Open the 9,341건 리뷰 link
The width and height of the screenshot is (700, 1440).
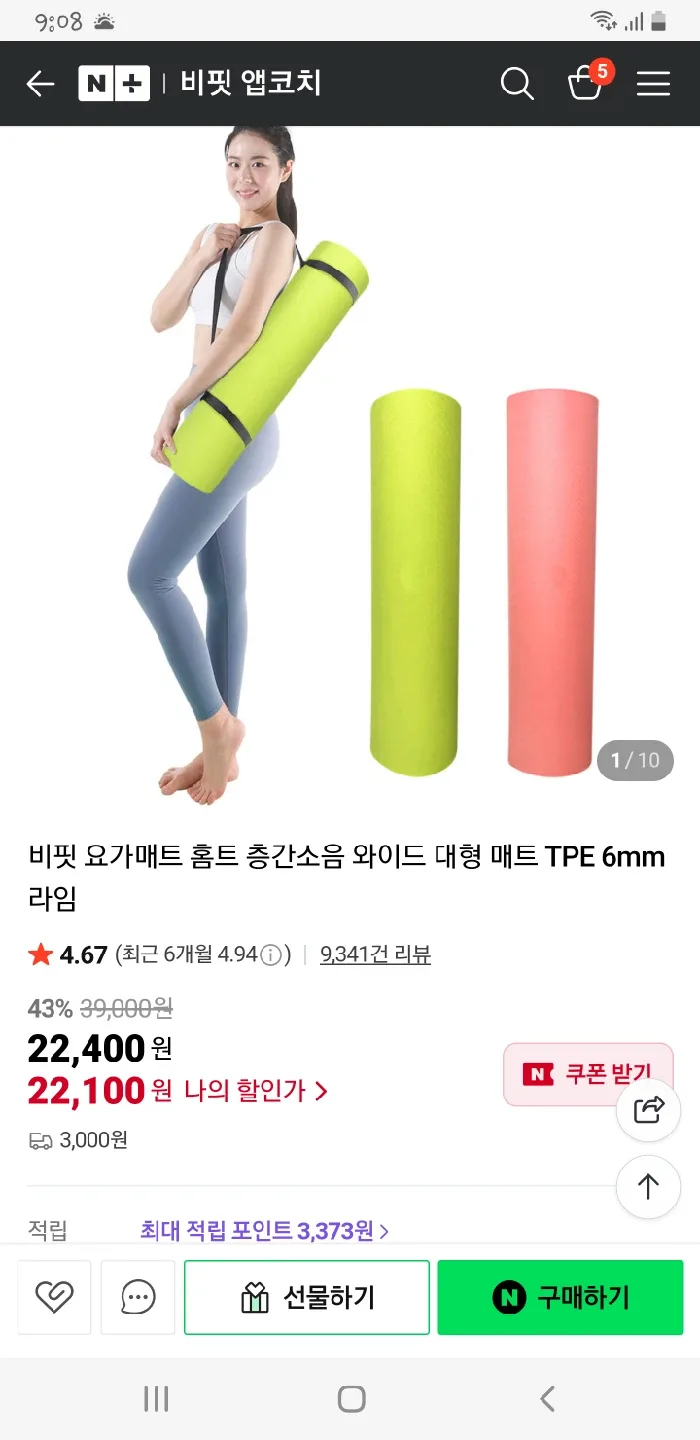375,955
